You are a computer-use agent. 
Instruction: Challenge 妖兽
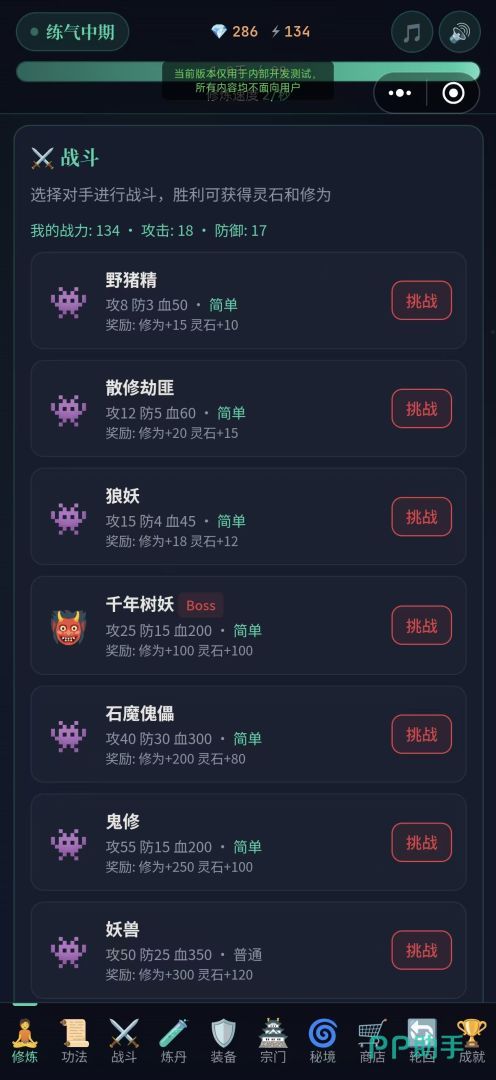[x=422, y=951]
